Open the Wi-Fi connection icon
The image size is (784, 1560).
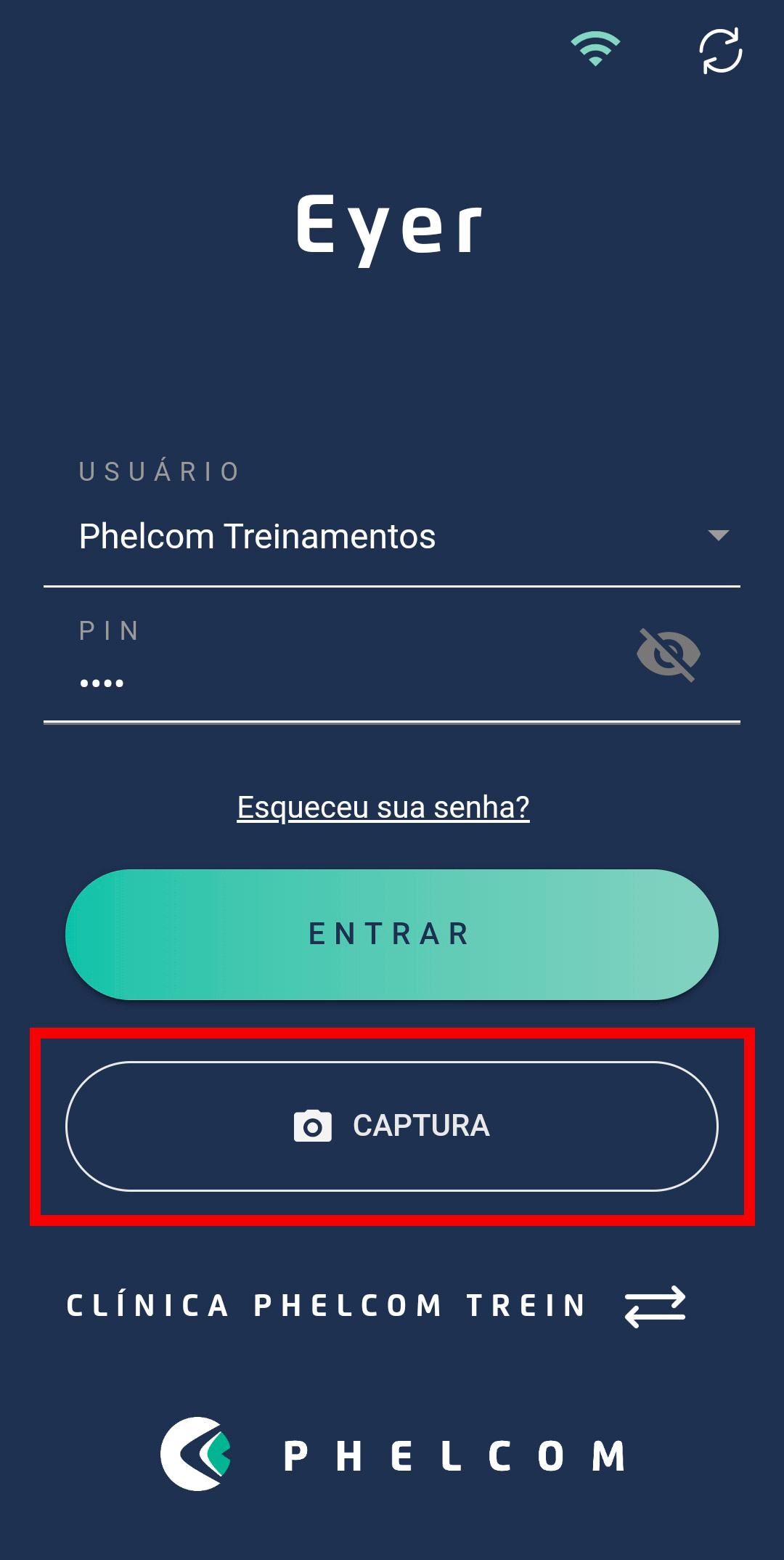595,49
